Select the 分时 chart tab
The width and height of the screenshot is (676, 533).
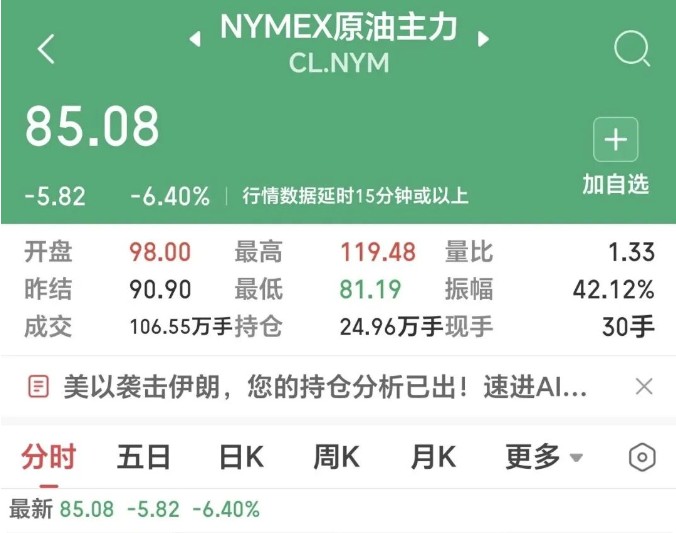(x=49, y=458)
